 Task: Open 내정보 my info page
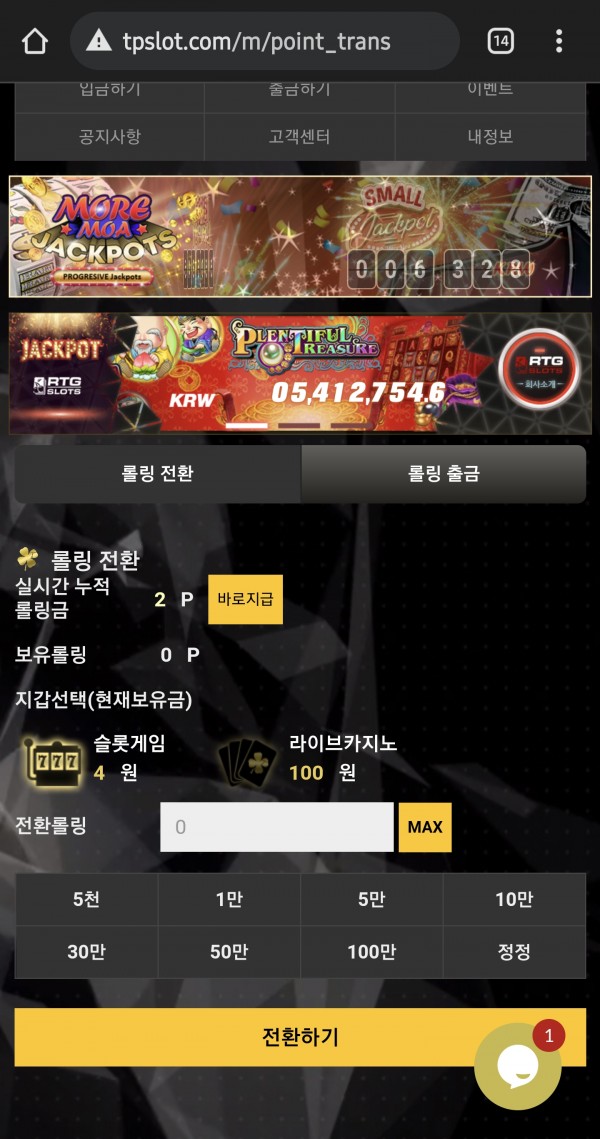tap(490, 137)
